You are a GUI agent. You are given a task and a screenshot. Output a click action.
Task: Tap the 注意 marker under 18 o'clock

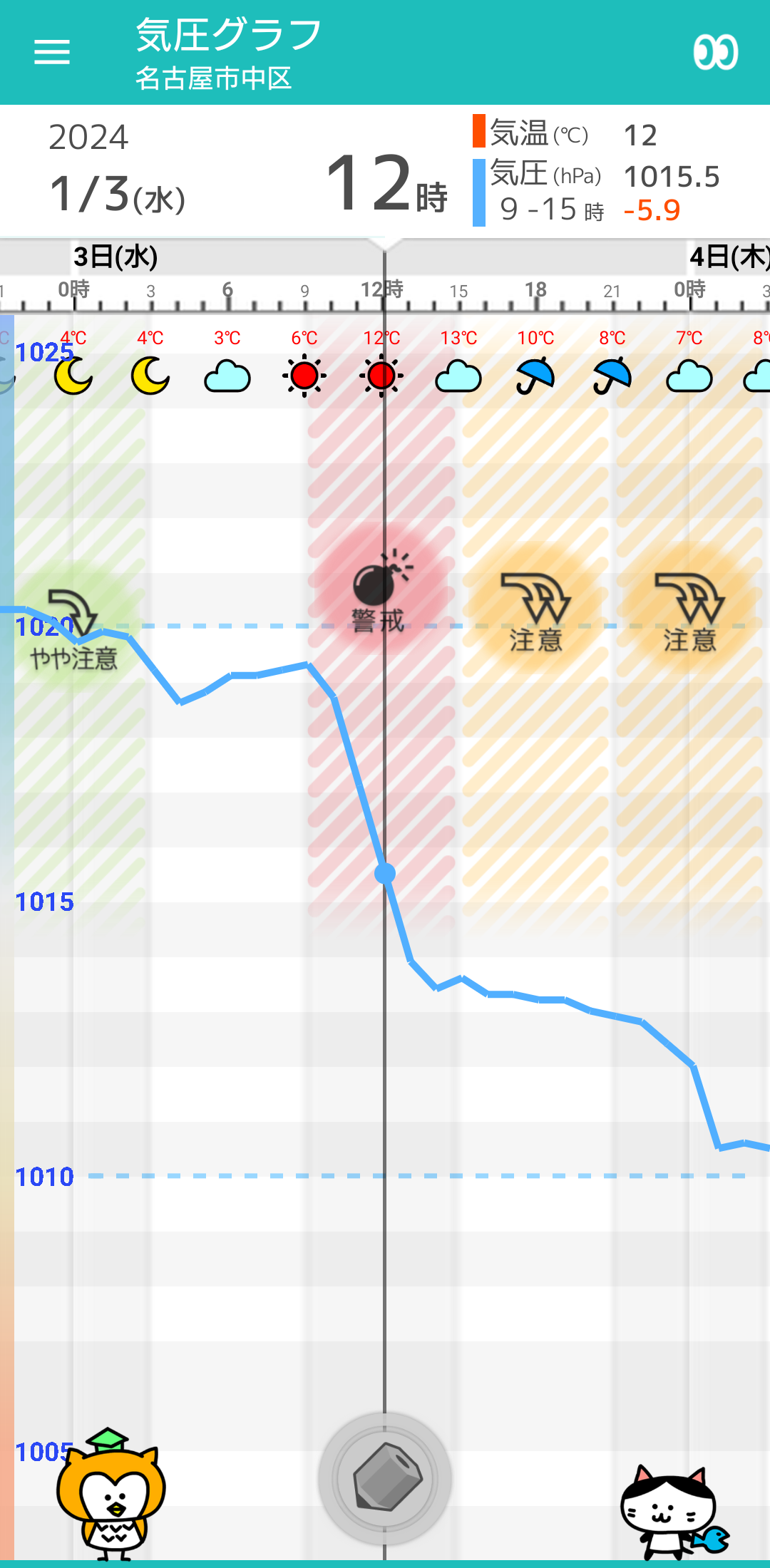point(536,612)
